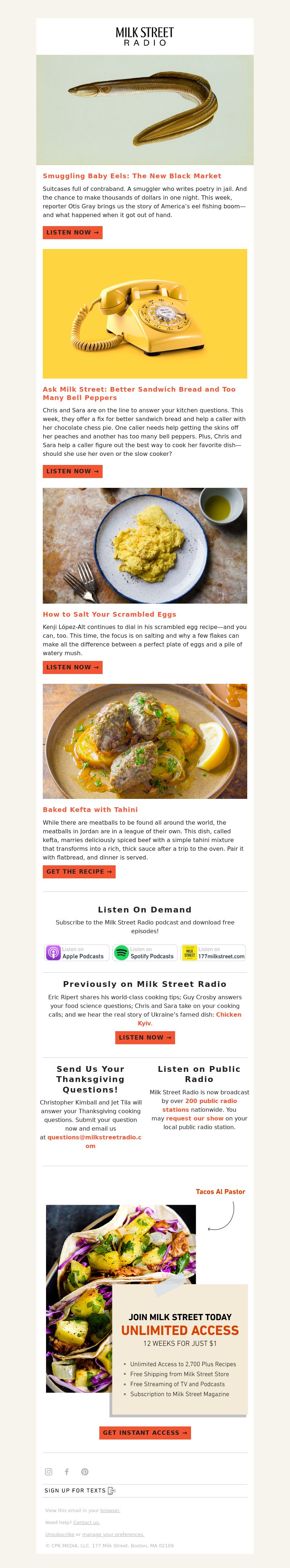Unsubscribe from this newsletter
Image resolution: width=290 pixels, height=1568 pixels.
(x=59, y=1535)
